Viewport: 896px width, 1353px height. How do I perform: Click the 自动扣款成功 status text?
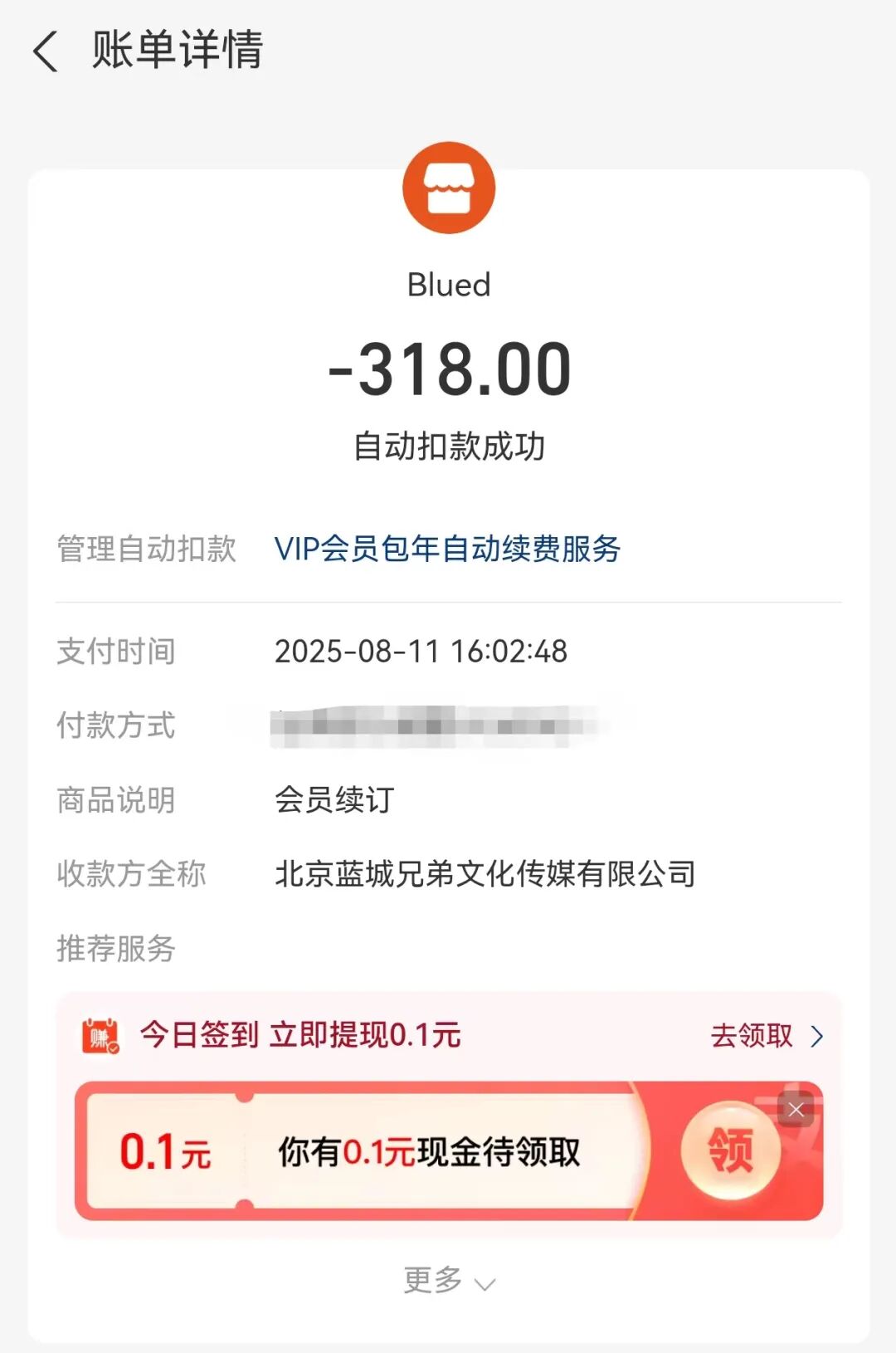click(448, 445)
